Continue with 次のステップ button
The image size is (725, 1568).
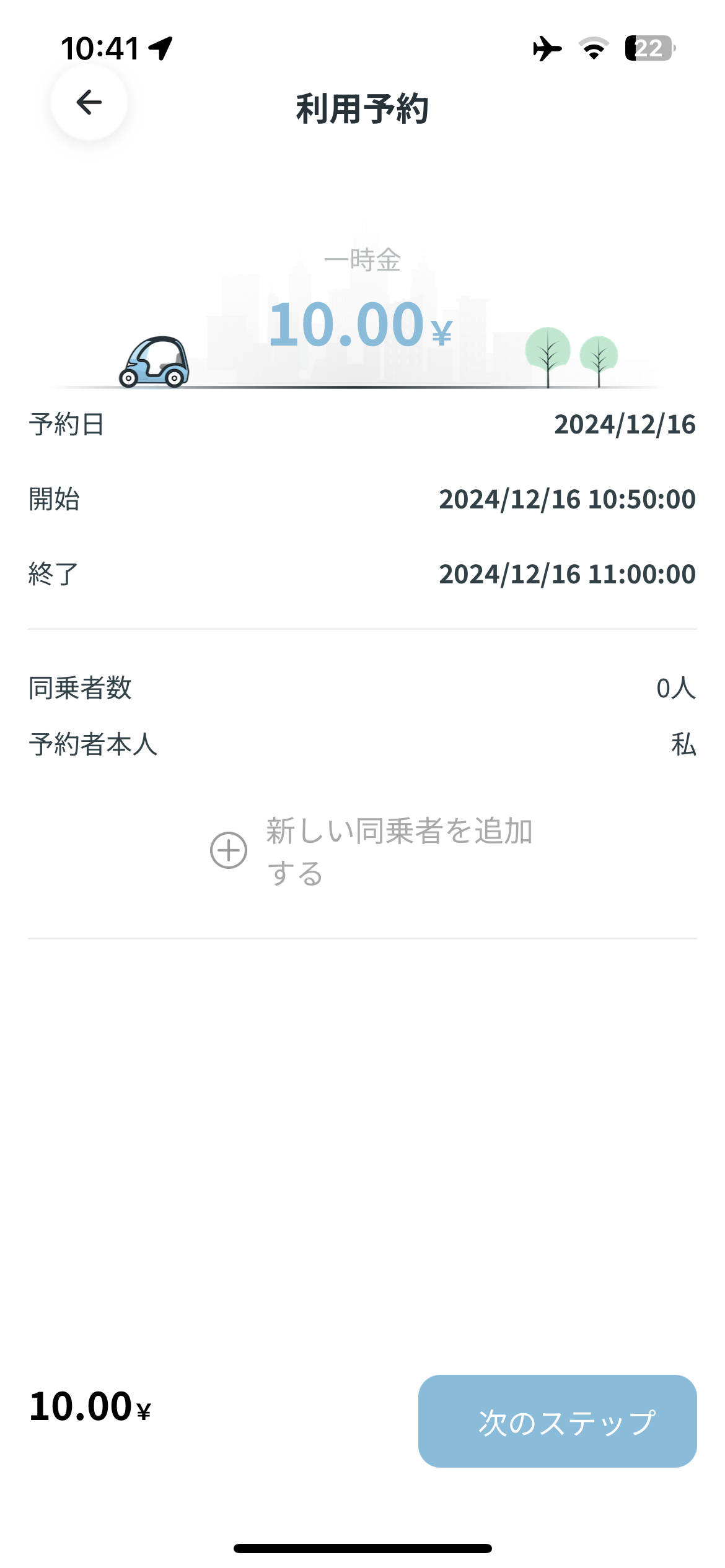coord(557,1421)
